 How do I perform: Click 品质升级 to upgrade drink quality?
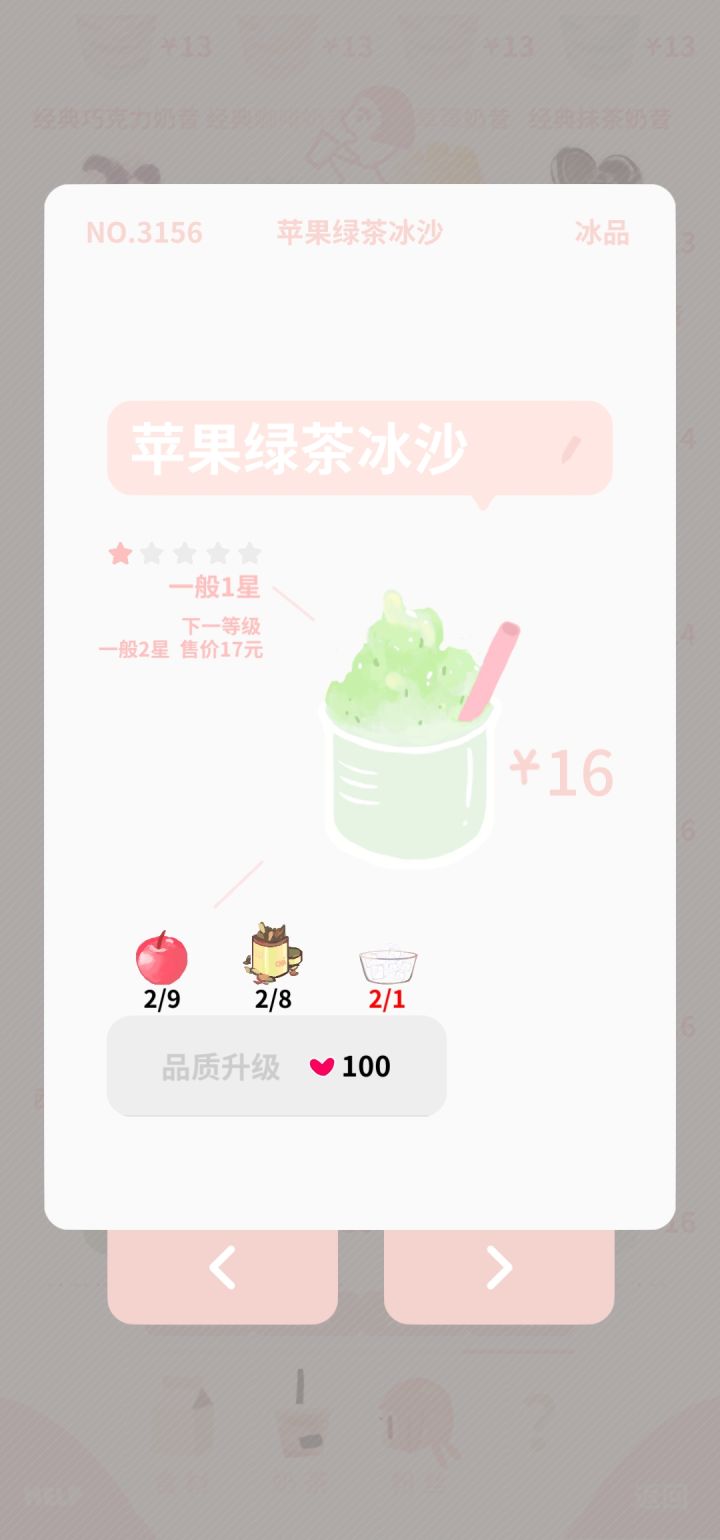pos(220,1067)
